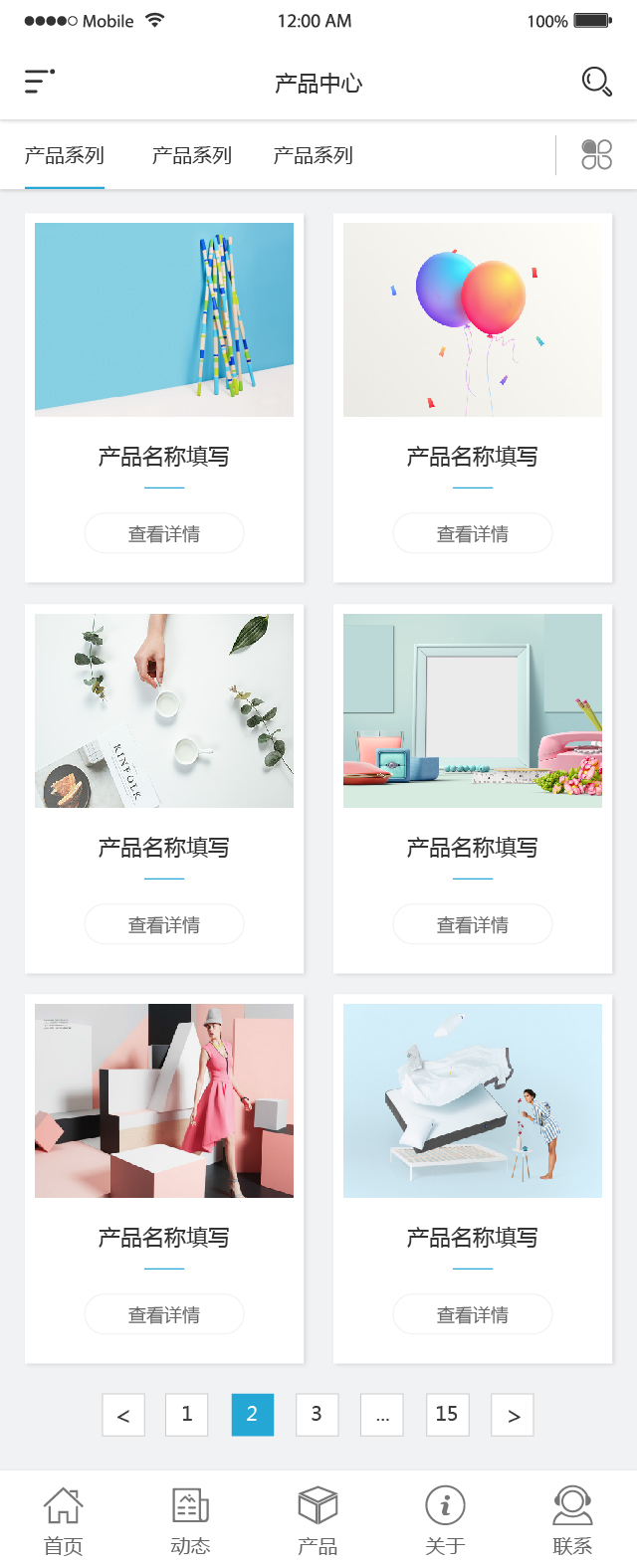Open the four-petal category grid icon

[x=596, y=154]
